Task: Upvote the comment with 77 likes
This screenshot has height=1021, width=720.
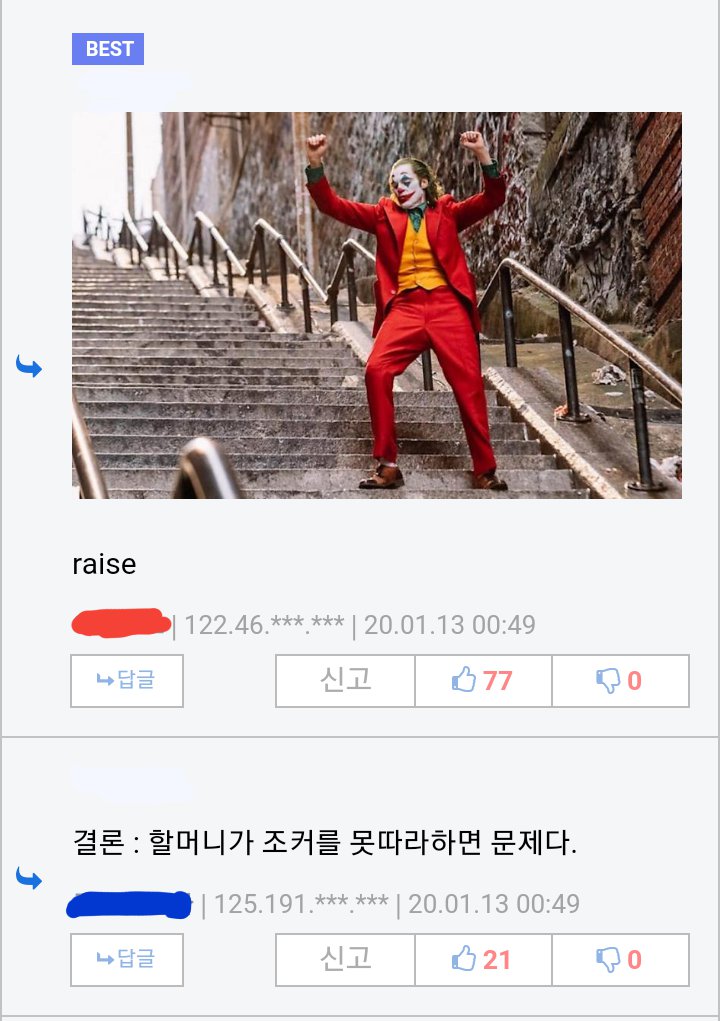Action: click(483, 681)
